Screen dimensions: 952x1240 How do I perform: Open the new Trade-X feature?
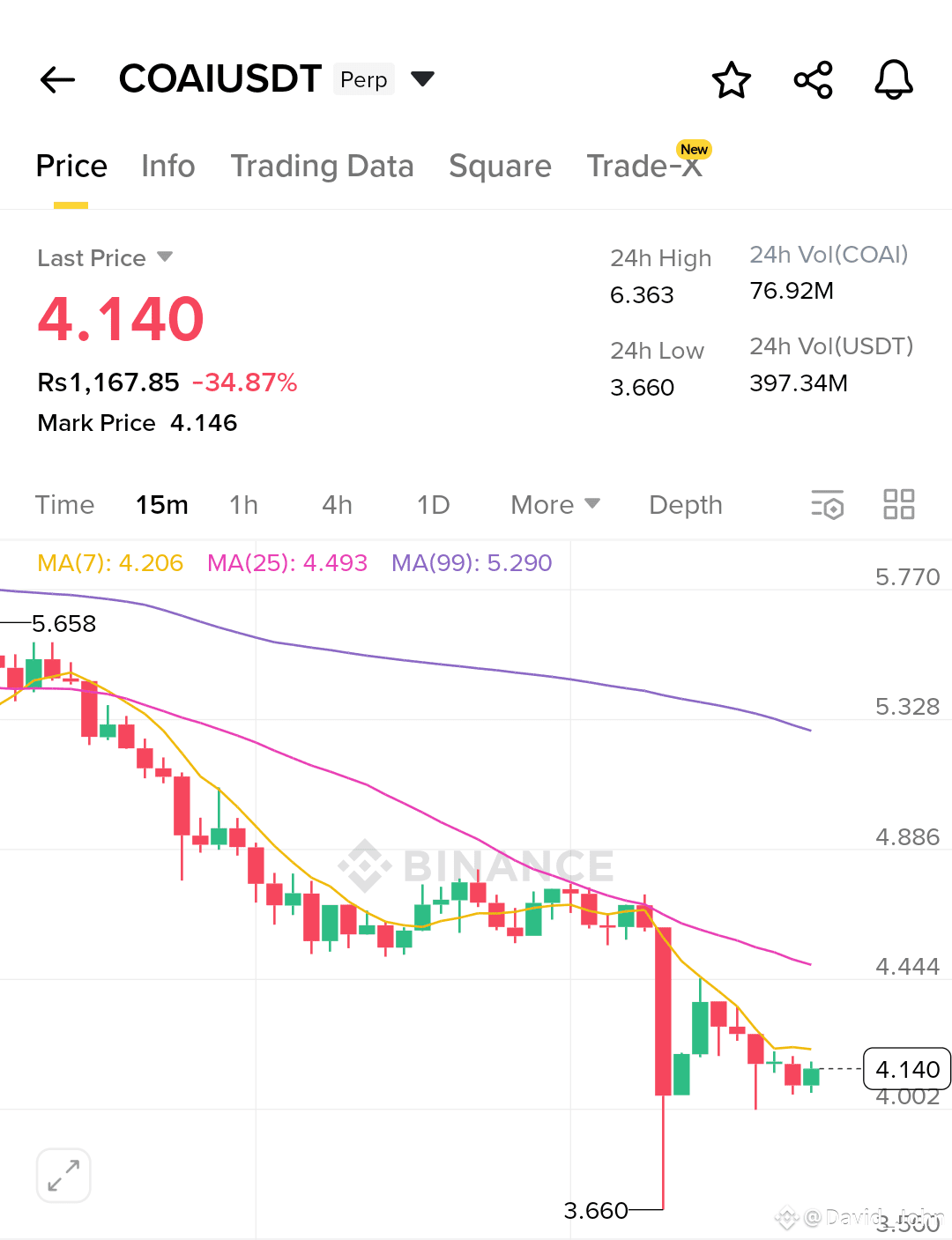click(x=644, y=166)
